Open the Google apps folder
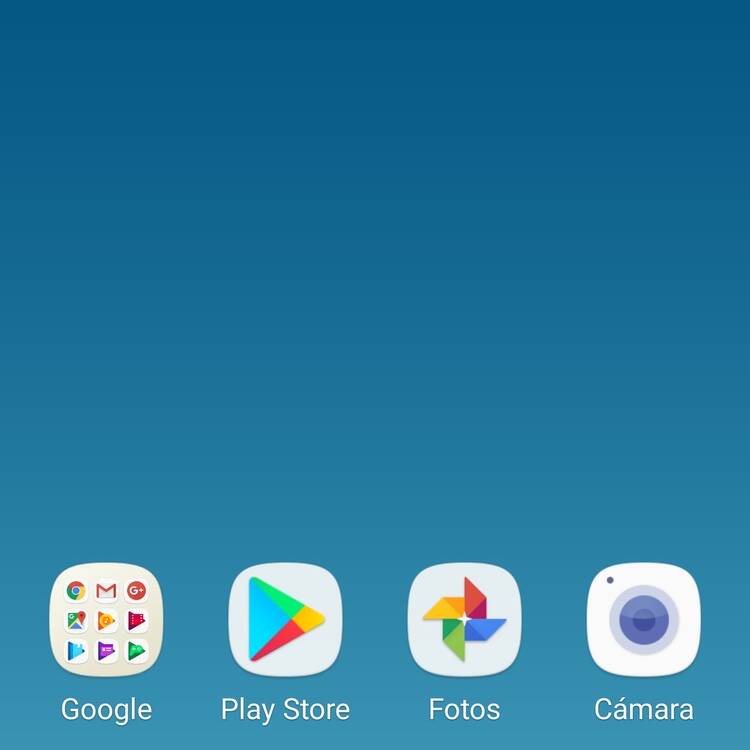This screenshot has width=750, height=750. click(x=106, y=620)
